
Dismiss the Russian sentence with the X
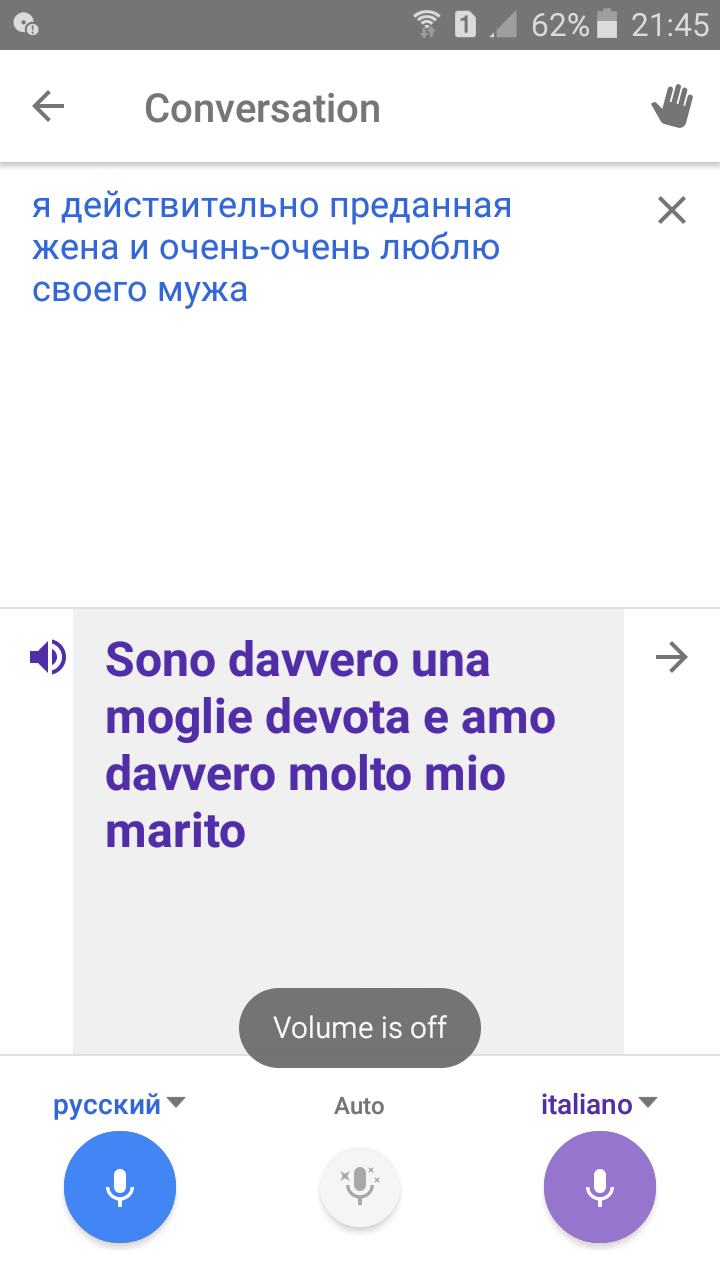[671, 210]
